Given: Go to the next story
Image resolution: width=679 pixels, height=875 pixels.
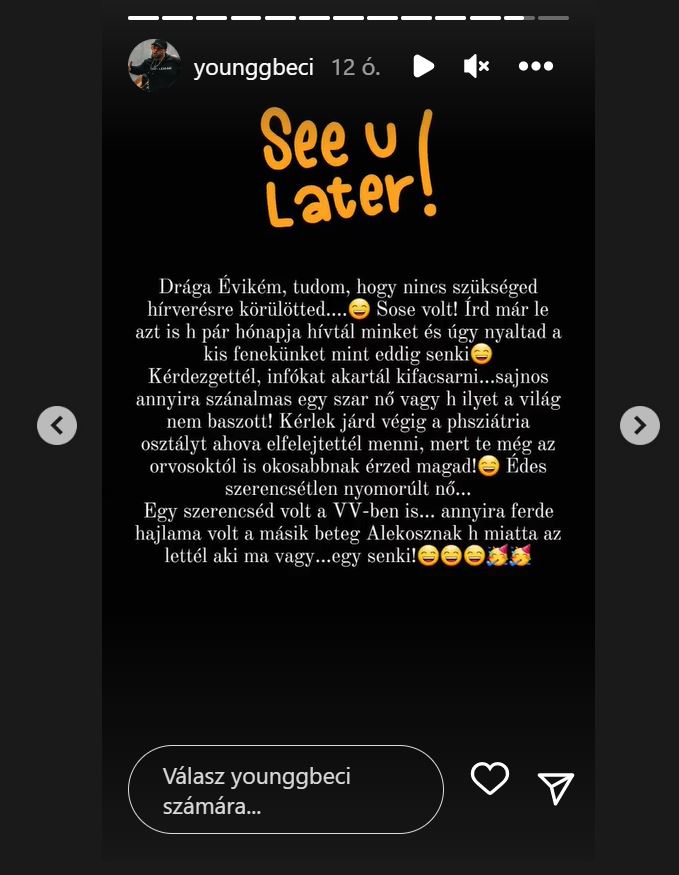Looking at the screenshot, I should (x=639, y=425).
